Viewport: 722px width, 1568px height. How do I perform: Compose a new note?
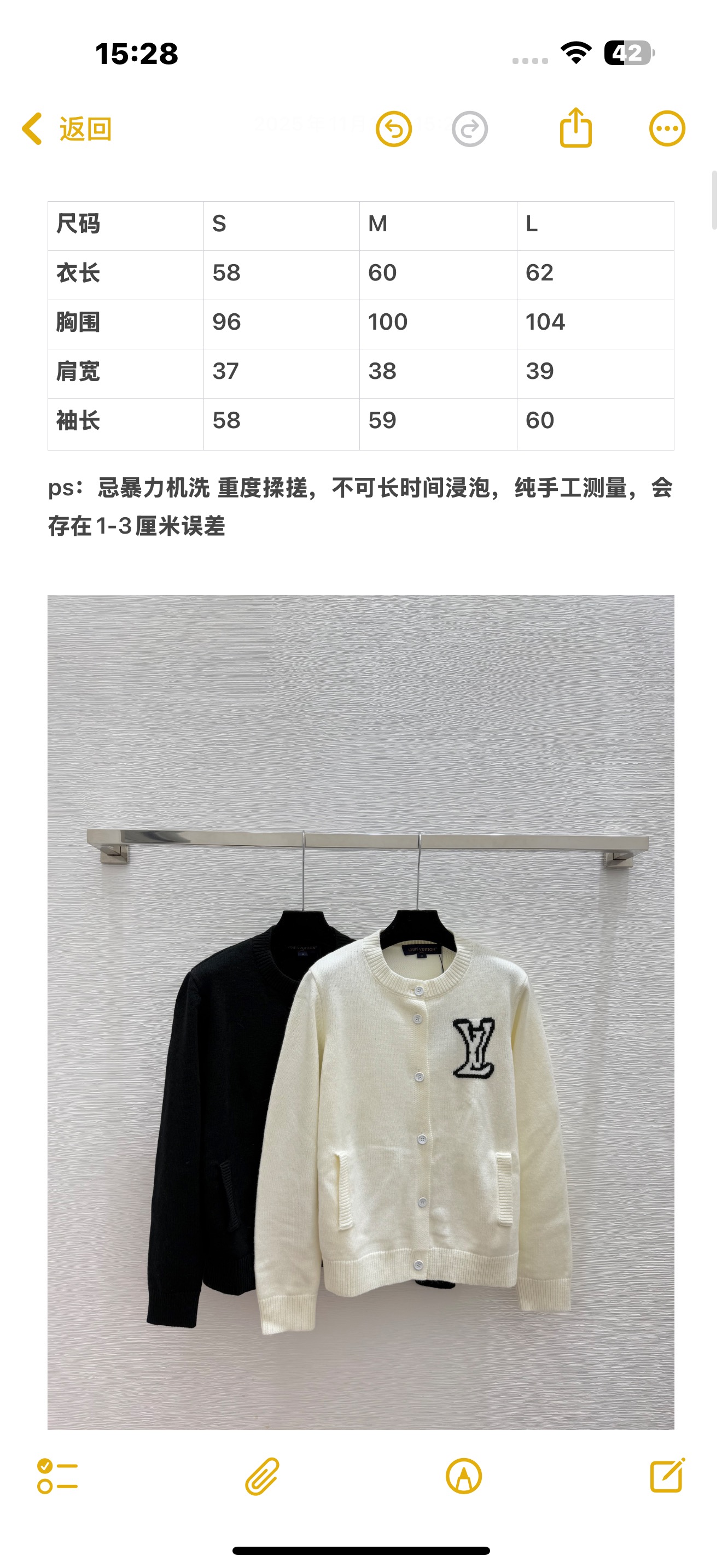tap(667, 1476)
